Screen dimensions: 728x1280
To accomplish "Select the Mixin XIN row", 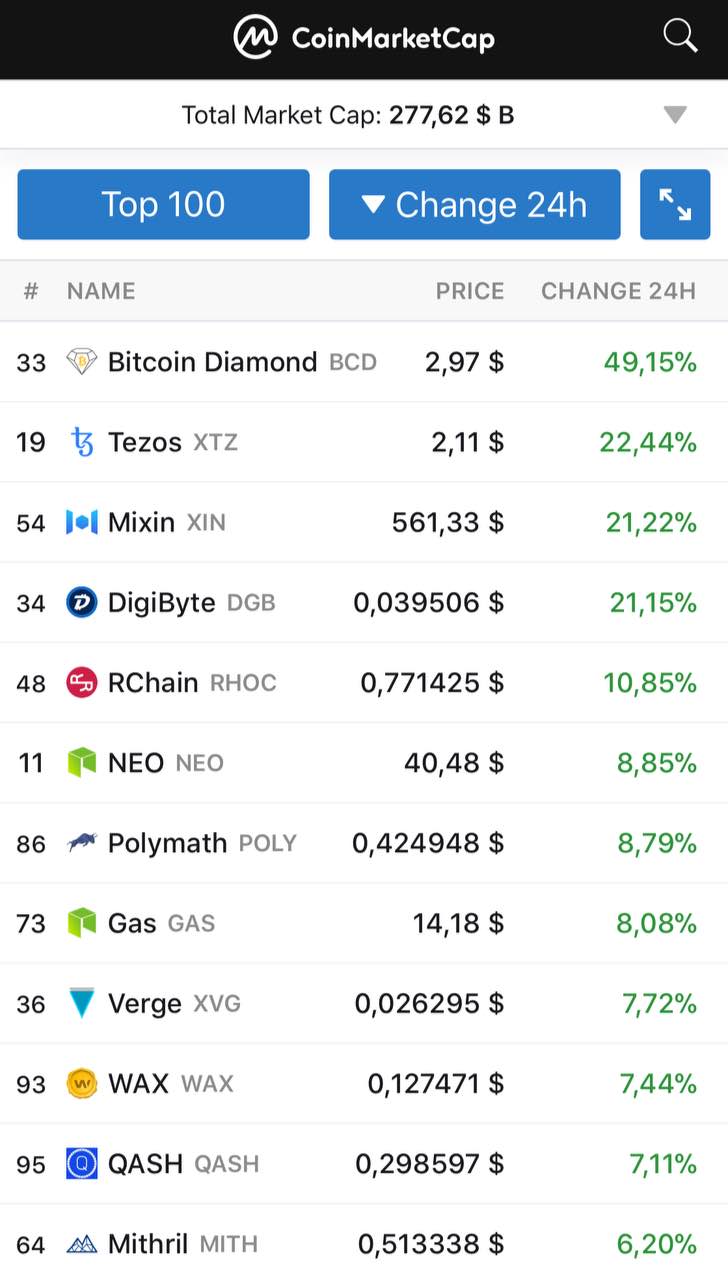I will [x=364, y=522].
